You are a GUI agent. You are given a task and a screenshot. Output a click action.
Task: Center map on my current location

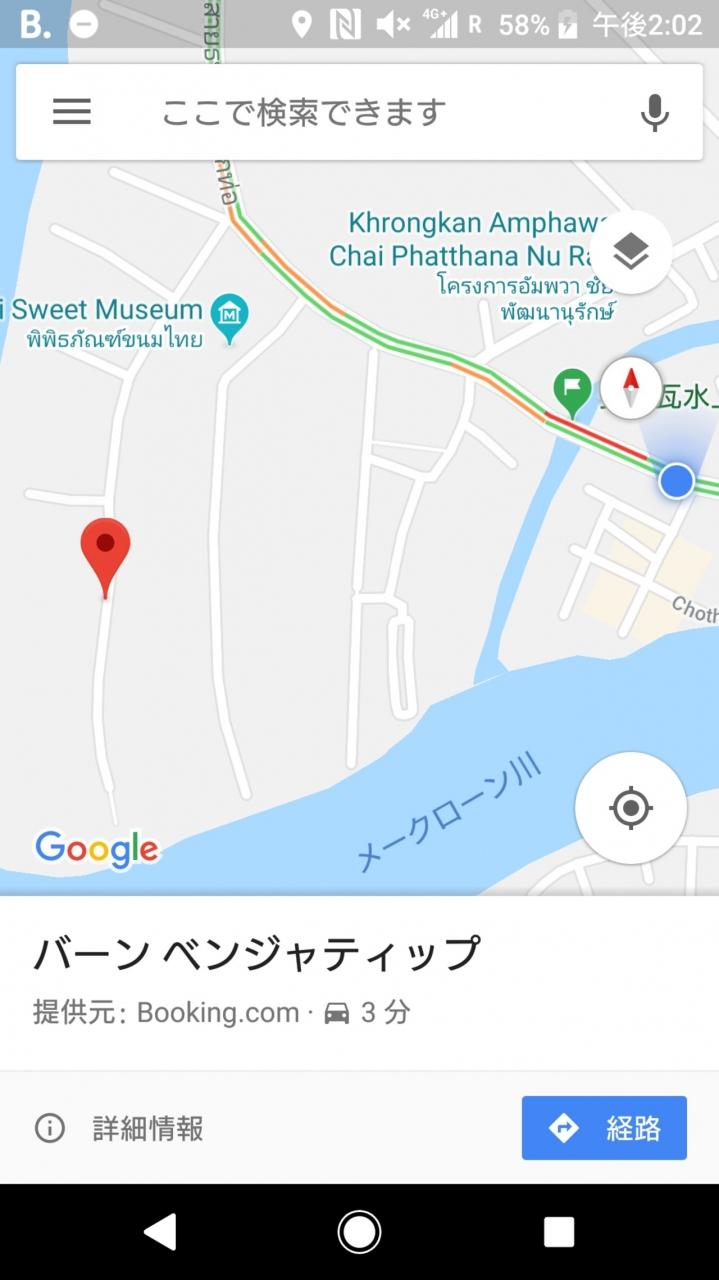tap(631, 808)
